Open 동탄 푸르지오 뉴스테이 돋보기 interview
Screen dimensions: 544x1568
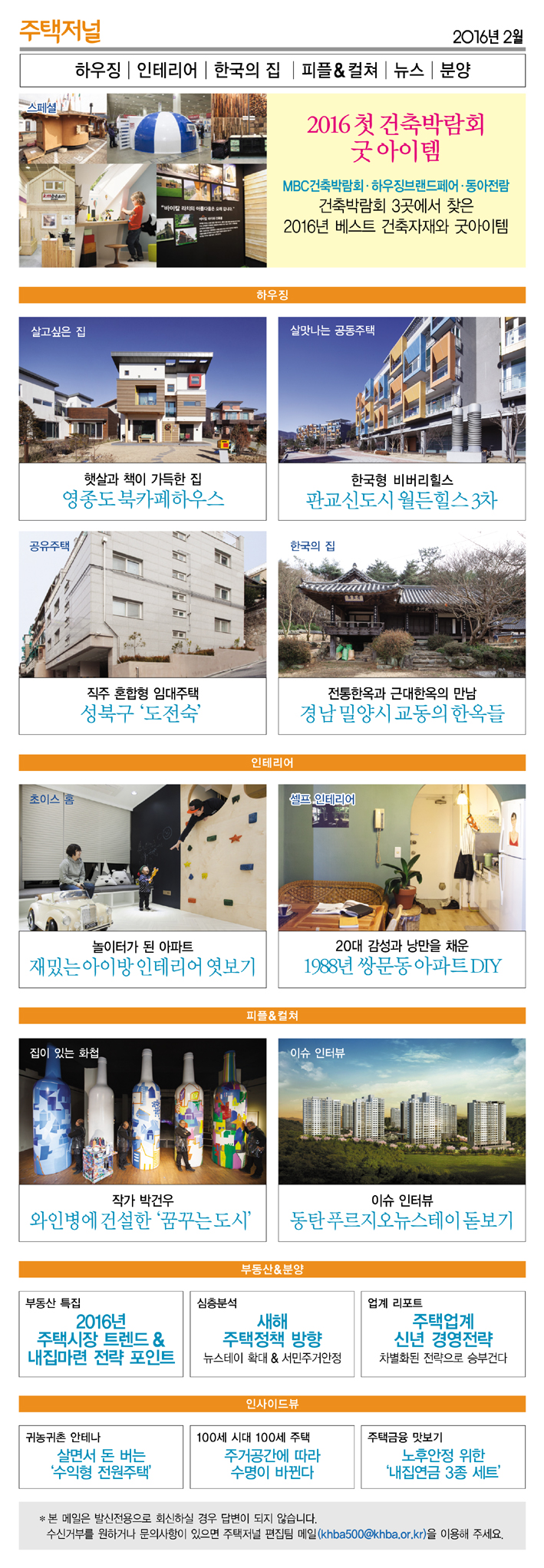[401, 1220]
